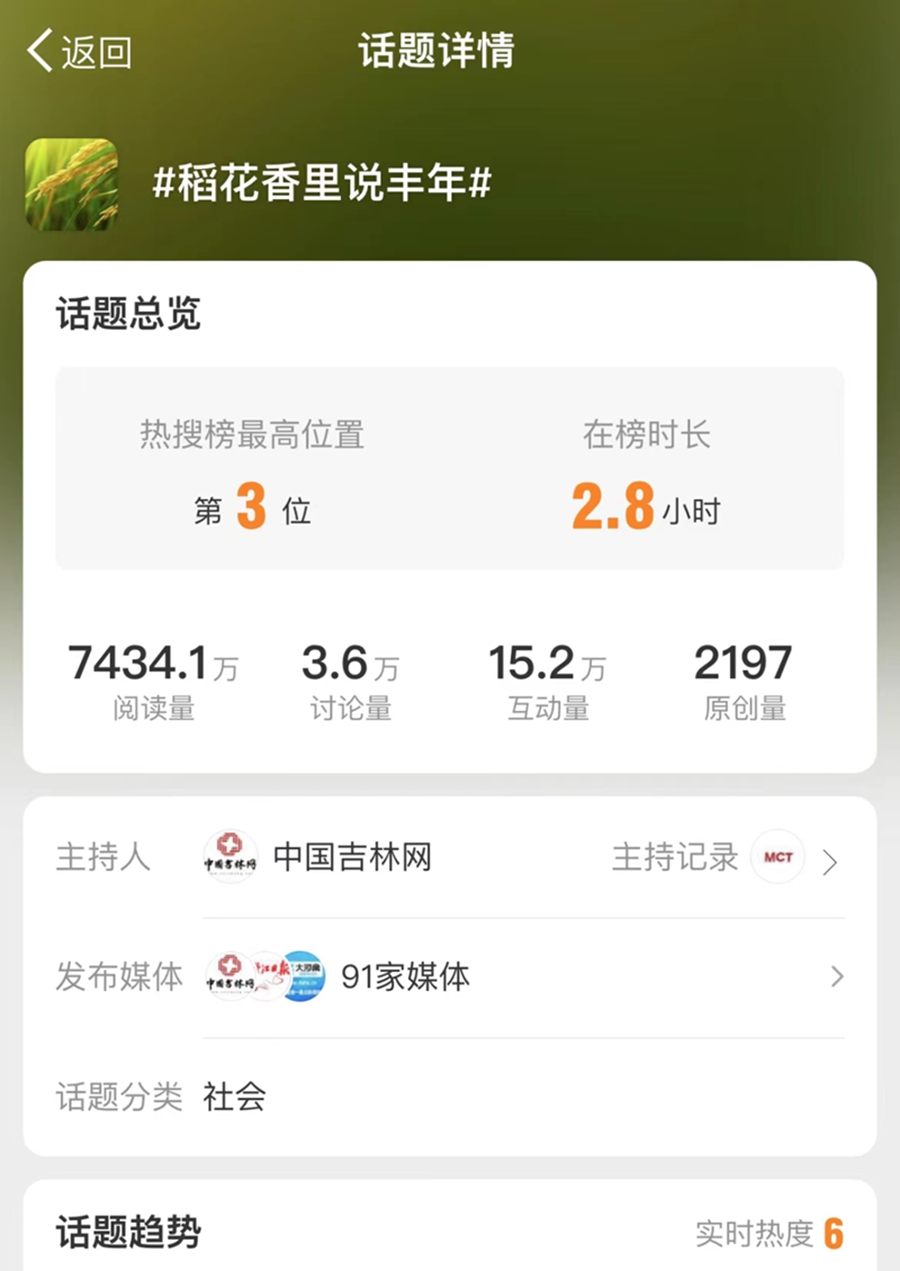View 主持记录 host history
Viewport: 900px width, 1271px height.
point(675,857)
